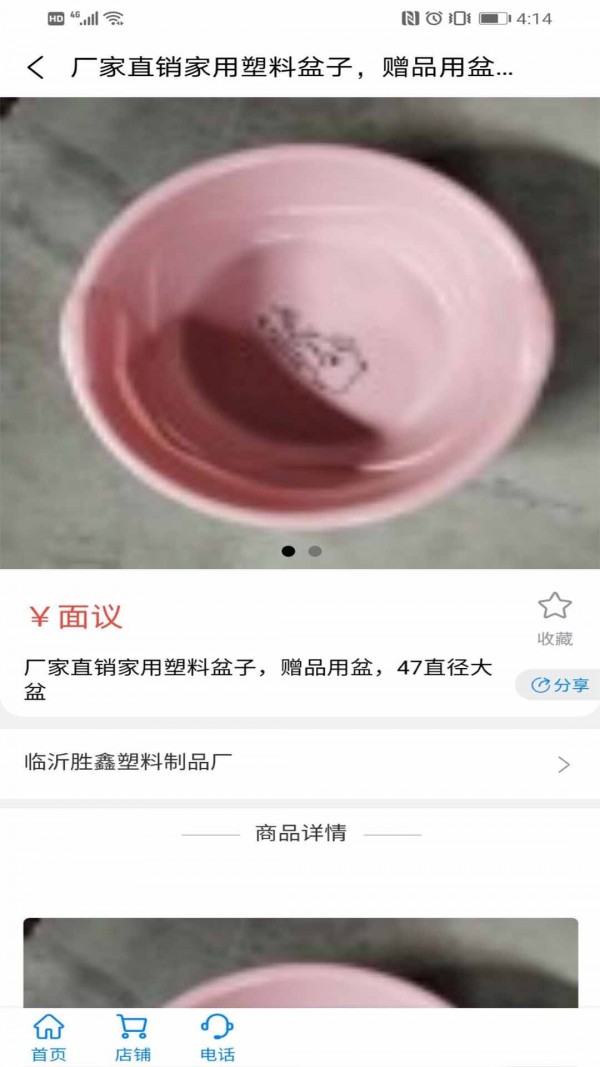
Task: Call the seller via 电话
Action: click(217, 1037)
